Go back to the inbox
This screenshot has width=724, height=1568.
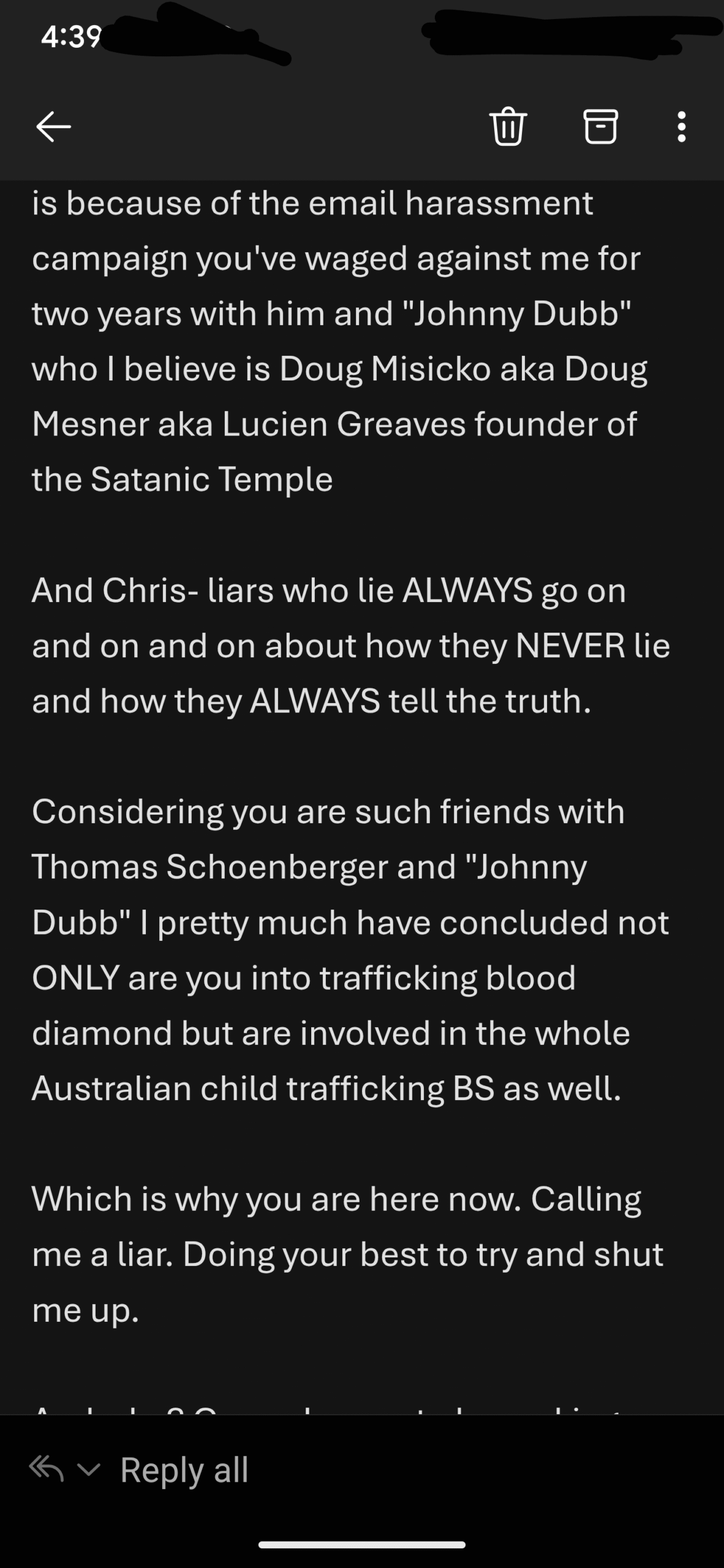53,127
